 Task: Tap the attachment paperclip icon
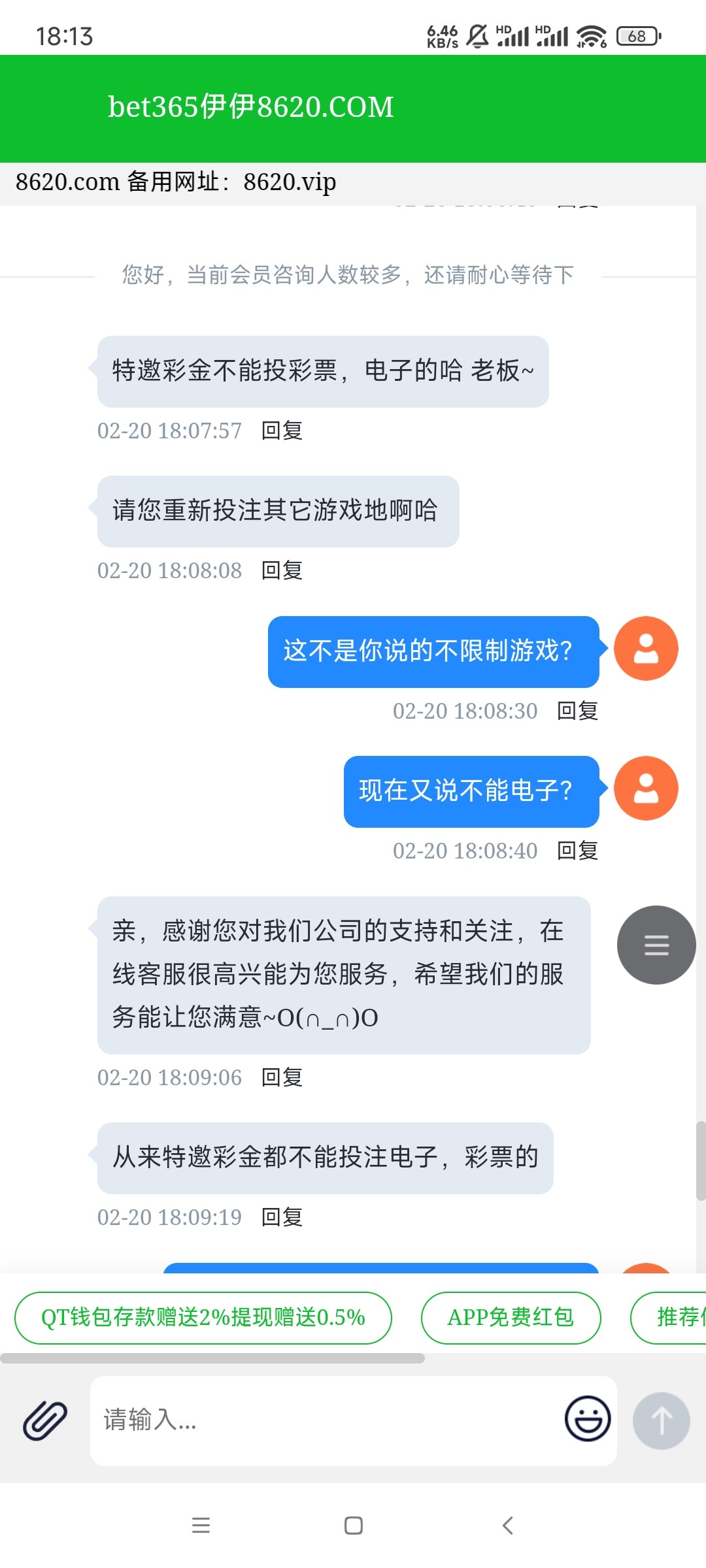point(45,1420)
